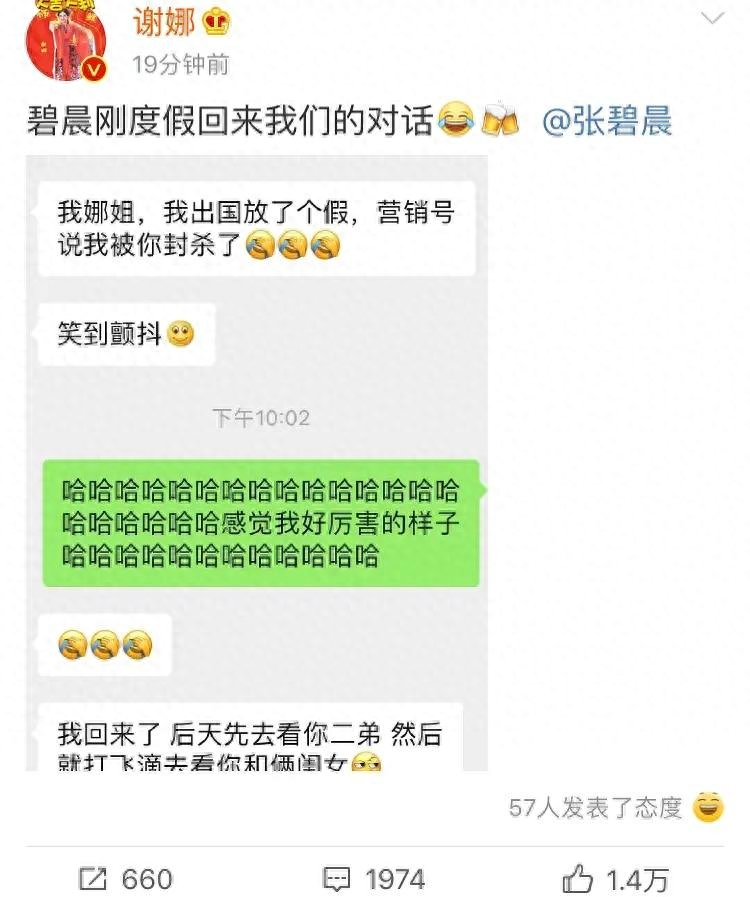
Task: Open the 1974 comments
Action: (x=375, y=879)
